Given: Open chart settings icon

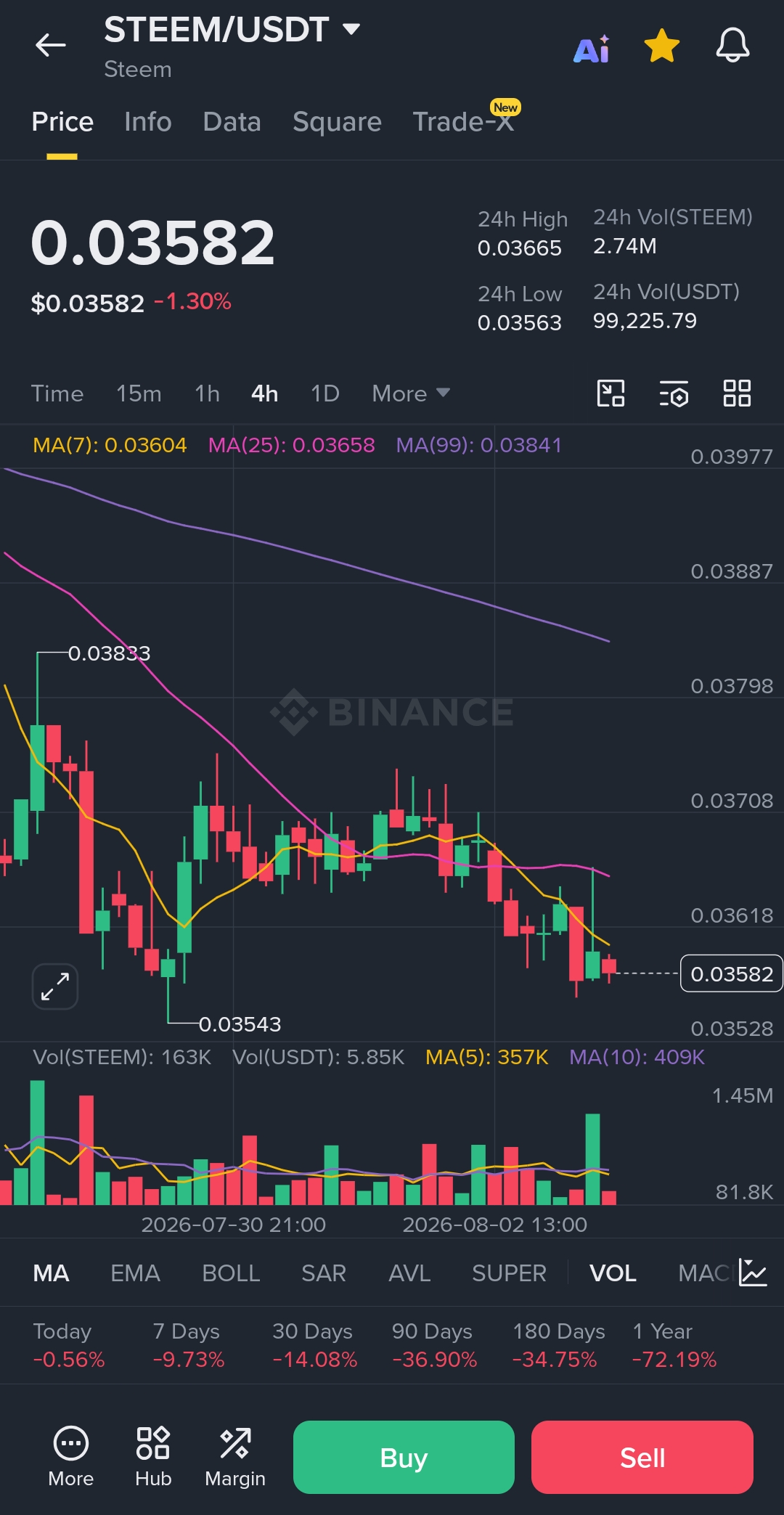Looking at the screenshot, I should 674,393.
